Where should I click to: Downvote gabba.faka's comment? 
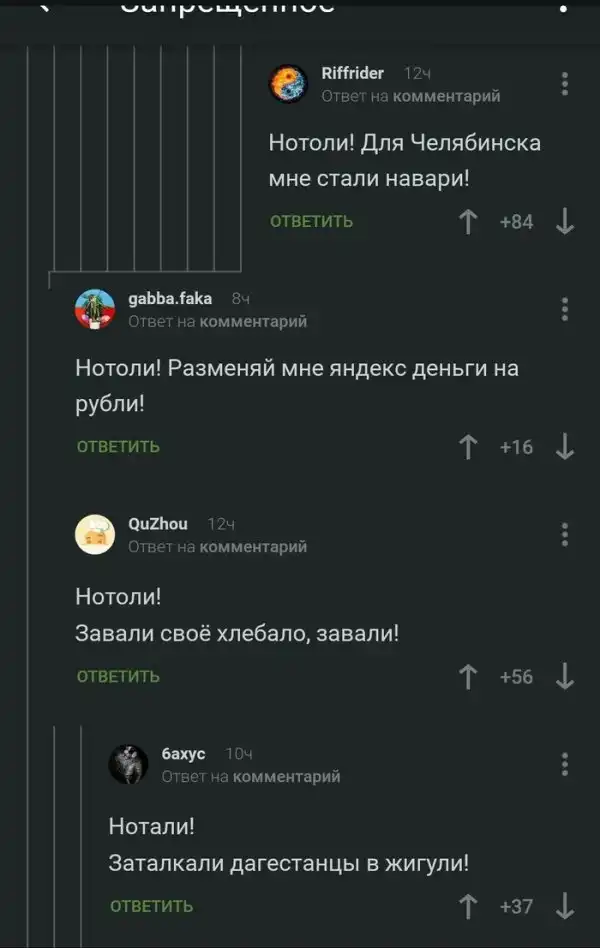(565, 447)
